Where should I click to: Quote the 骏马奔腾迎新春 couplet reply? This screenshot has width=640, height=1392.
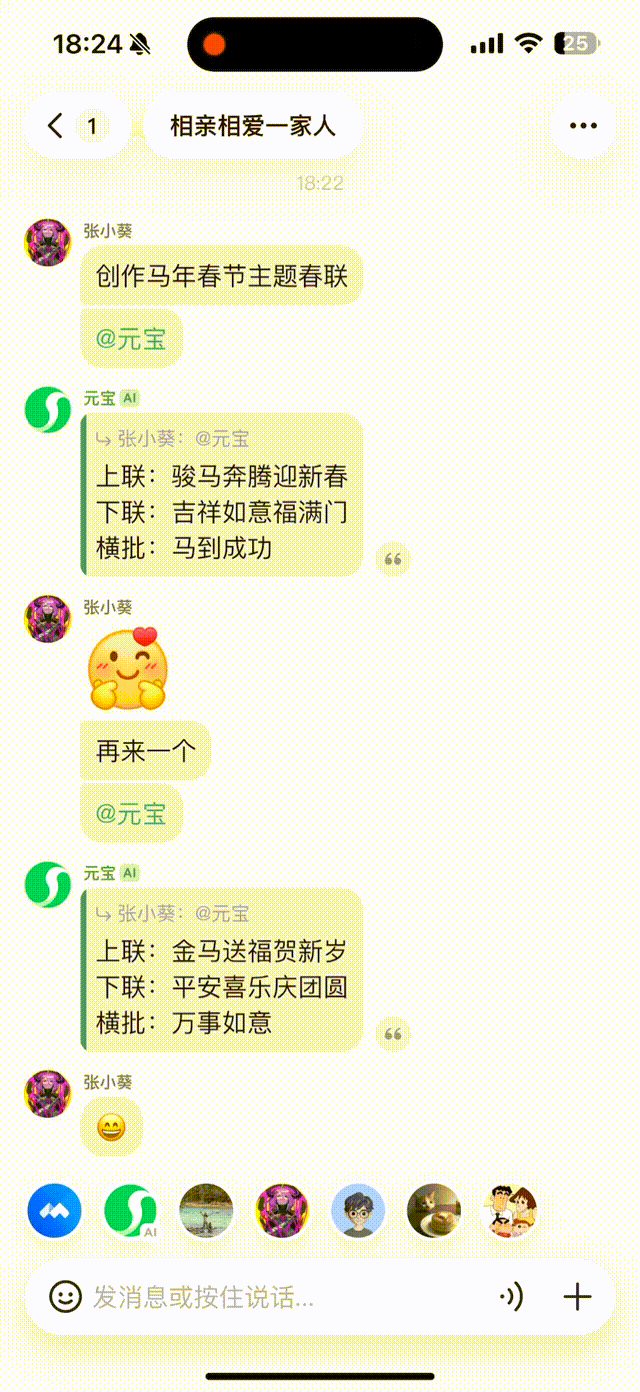click(393, 560)
